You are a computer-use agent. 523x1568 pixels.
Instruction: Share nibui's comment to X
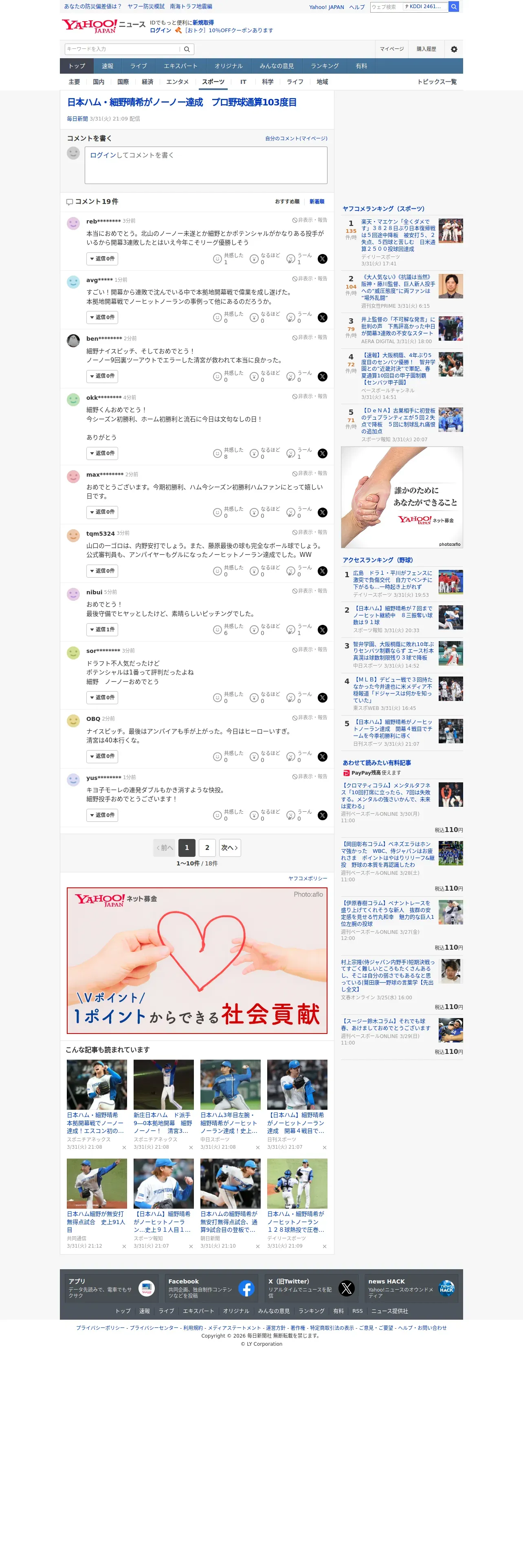[x=322, y=630]
